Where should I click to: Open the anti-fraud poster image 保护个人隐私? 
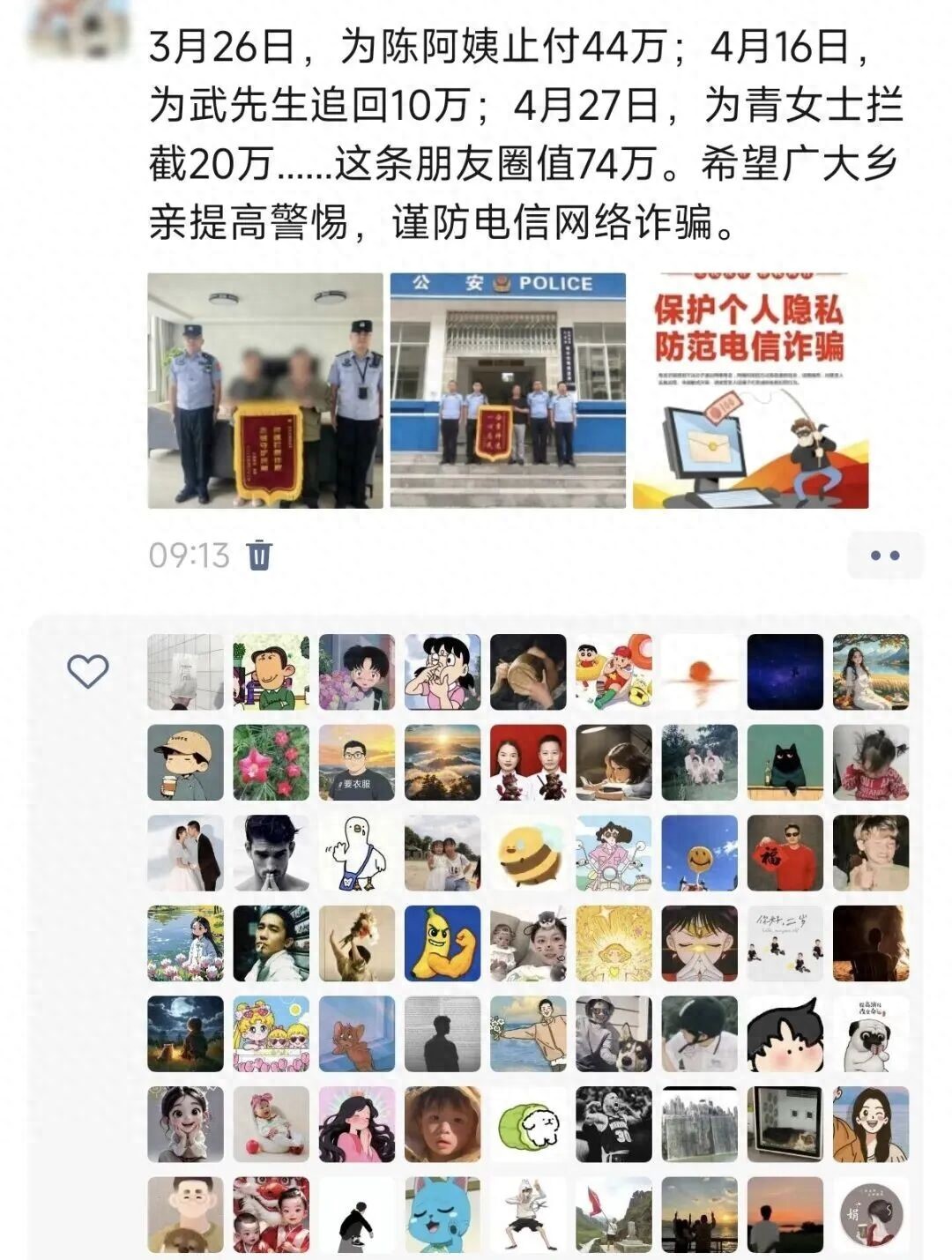click(751, 391)
